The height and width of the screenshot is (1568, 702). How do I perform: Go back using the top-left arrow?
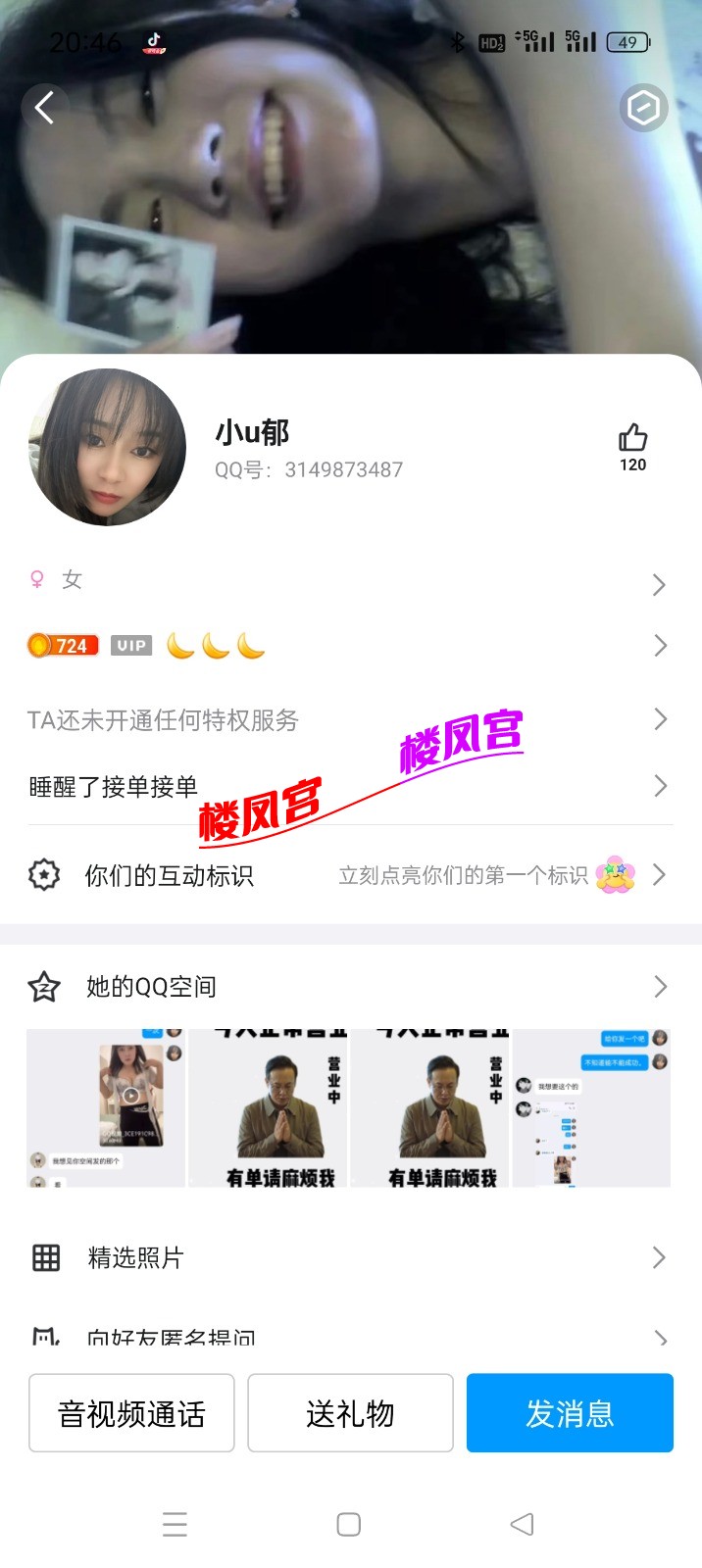coord(45,107)
